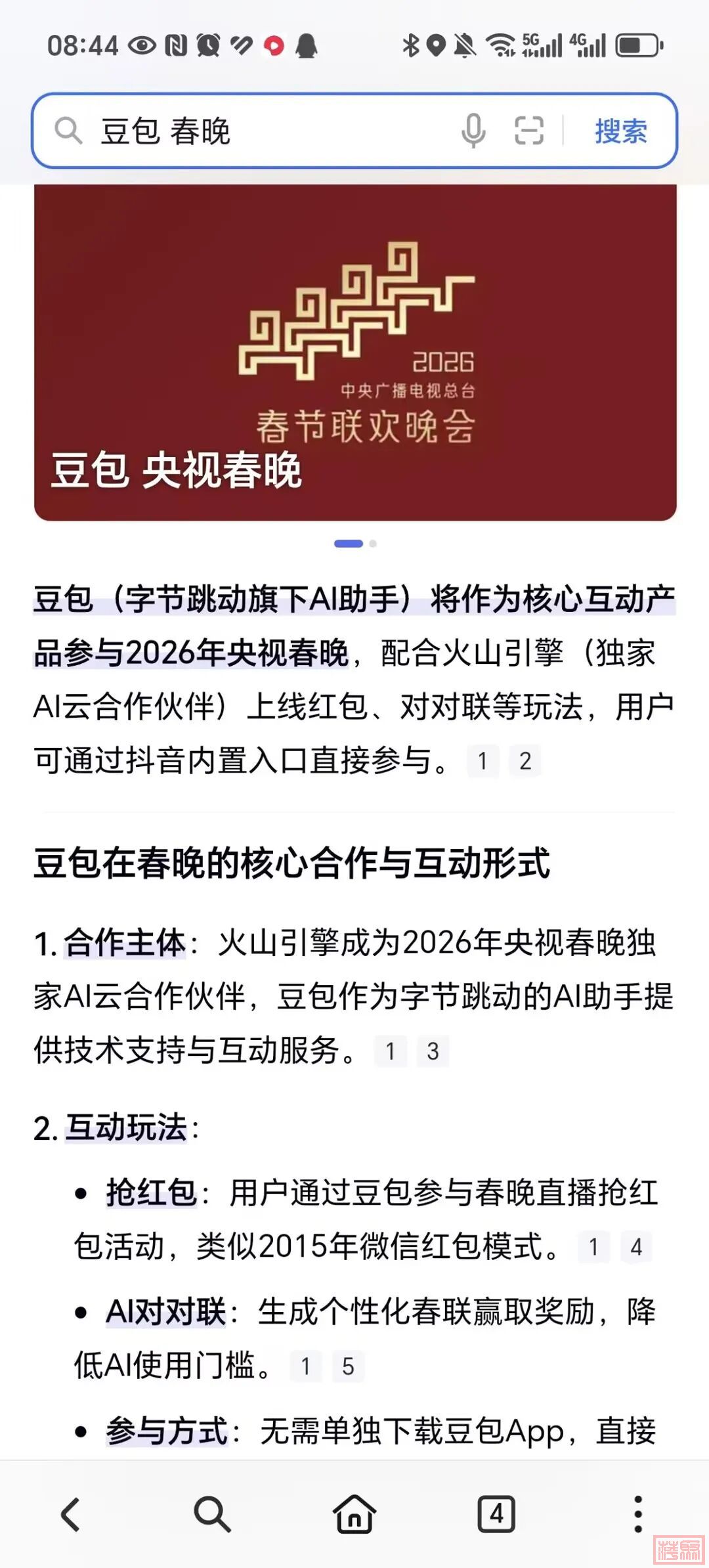This screenshot has height=1568, width=709.
Task: Tap the 搜索 button
Action: tap(620, 131)
